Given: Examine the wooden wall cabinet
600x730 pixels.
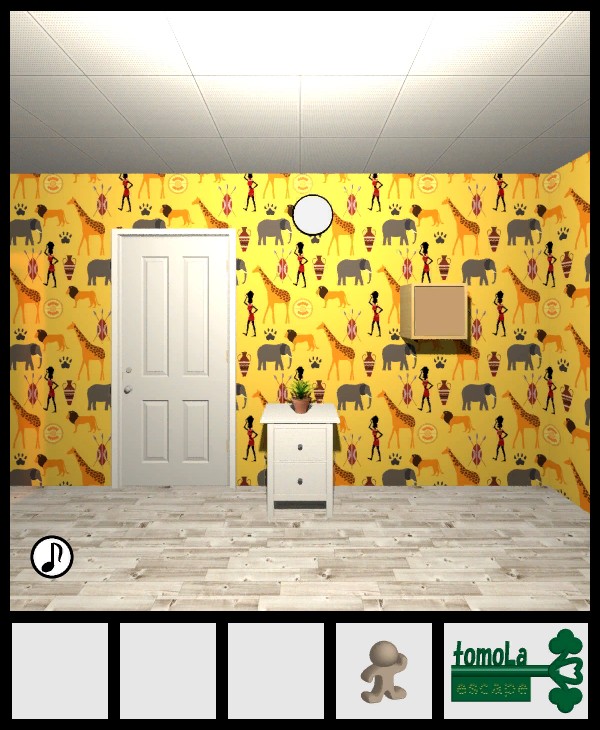Looking at the screenshot, I should 440,312.
